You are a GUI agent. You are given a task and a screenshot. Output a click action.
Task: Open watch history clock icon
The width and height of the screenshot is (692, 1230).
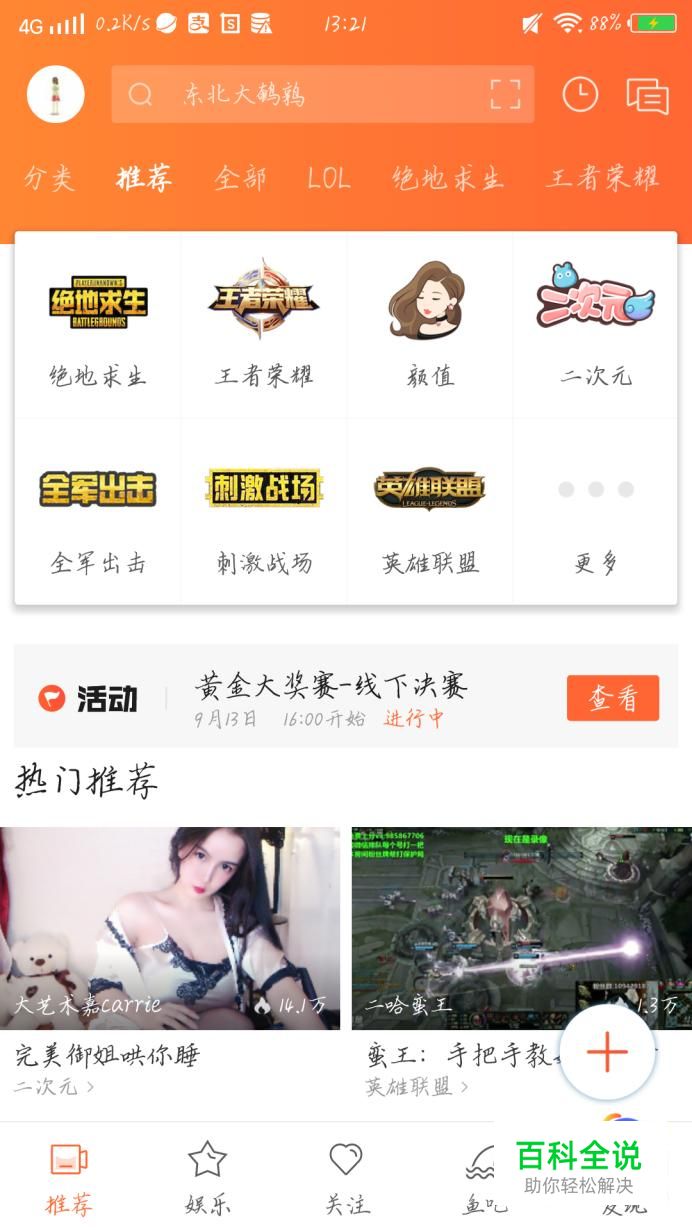tap(580, 95)
